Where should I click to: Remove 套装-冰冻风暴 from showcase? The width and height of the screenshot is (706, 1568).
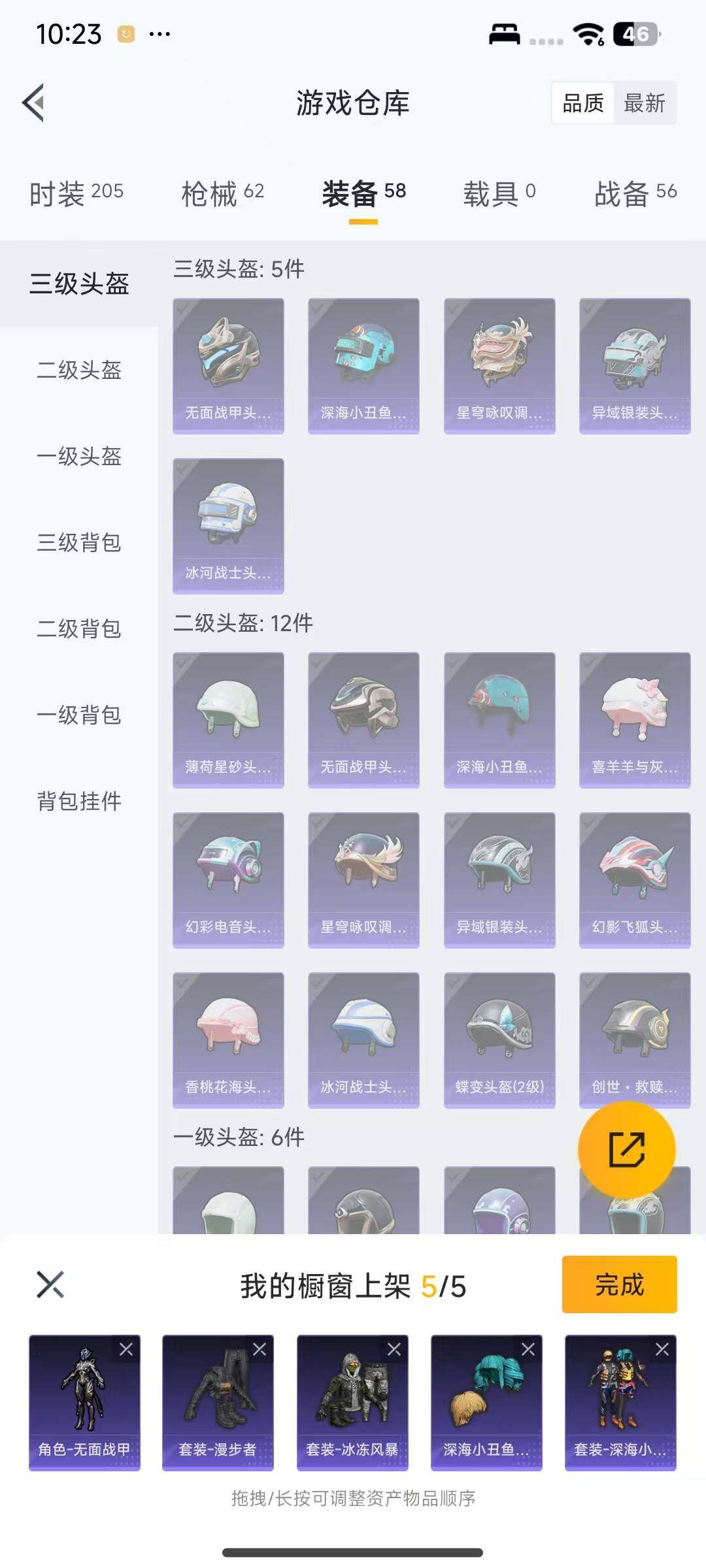coord(394,1349)
